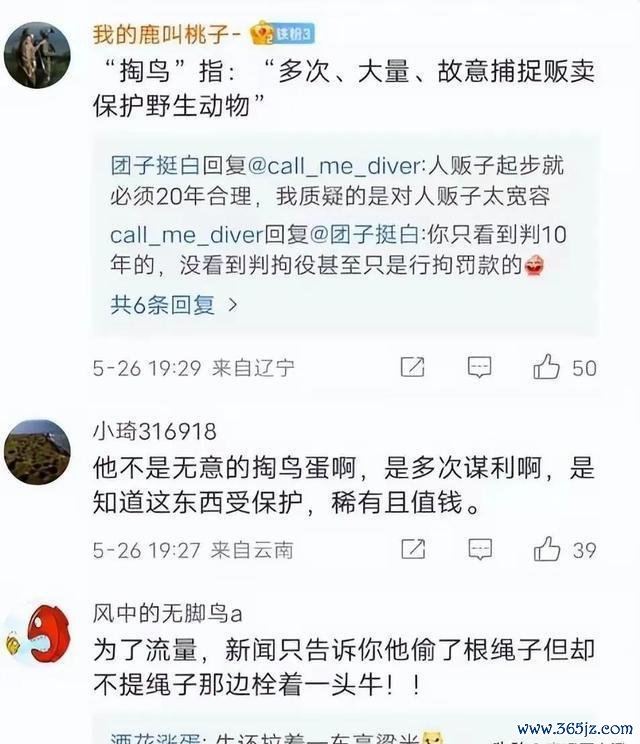Screen dimensions: 640x744
Task: Tap the username 小琦316918
Action: click(x=155, y=431)
